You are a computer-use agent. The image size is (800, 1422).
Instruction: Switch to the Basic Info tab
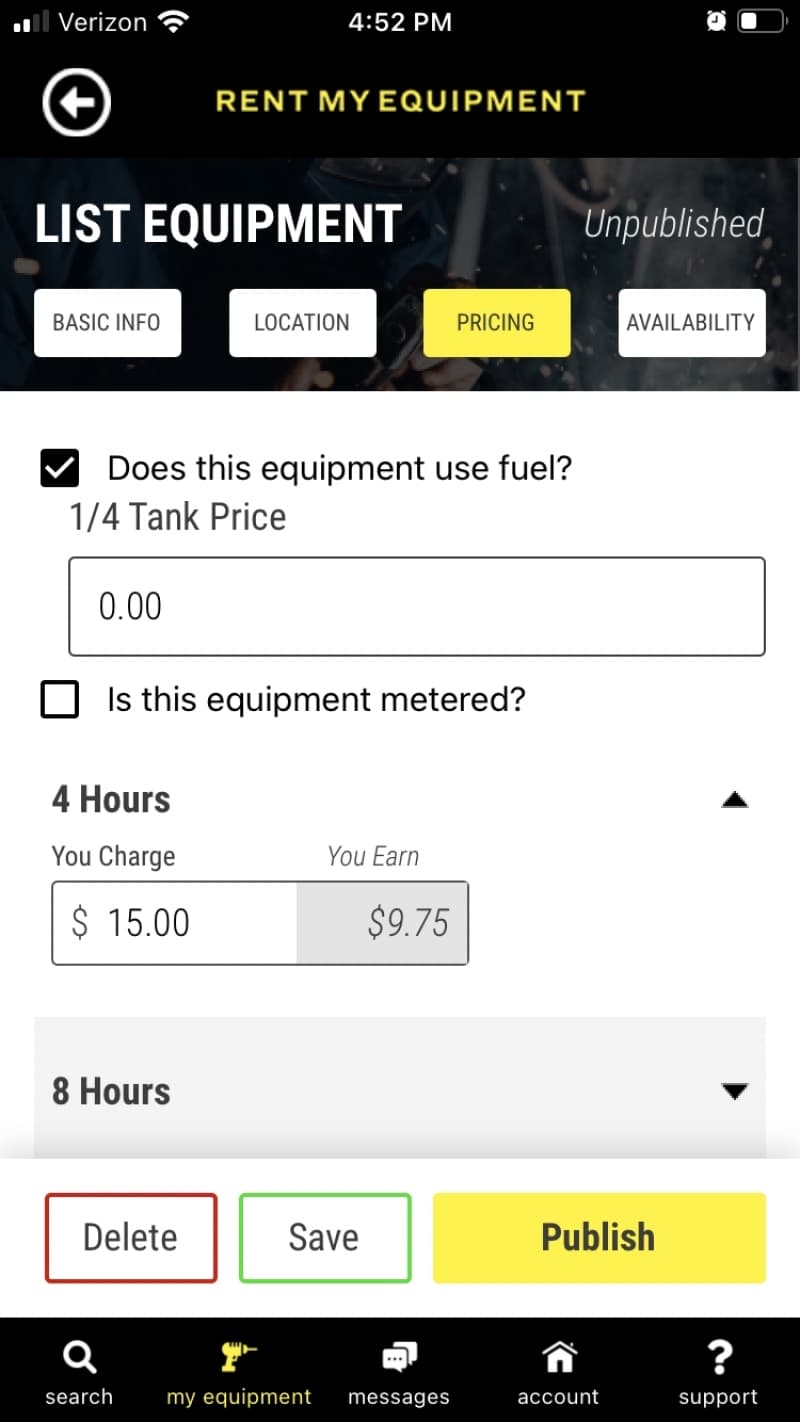click(x=107, y=323)
